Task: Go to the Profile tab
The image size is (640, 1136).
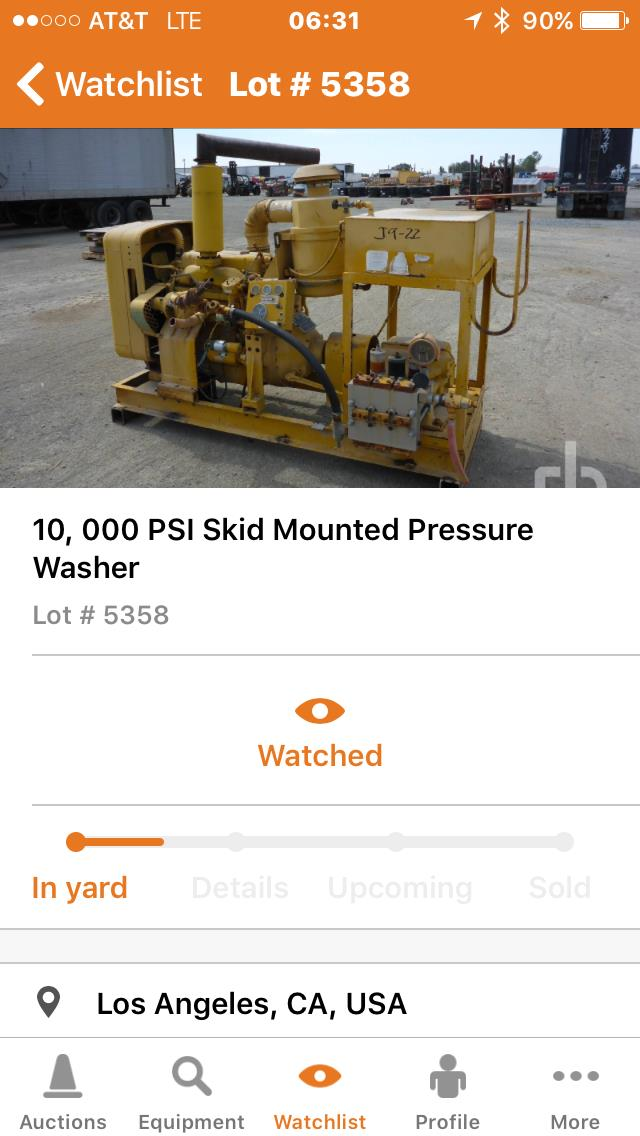Action: [x=447, y=1092]
